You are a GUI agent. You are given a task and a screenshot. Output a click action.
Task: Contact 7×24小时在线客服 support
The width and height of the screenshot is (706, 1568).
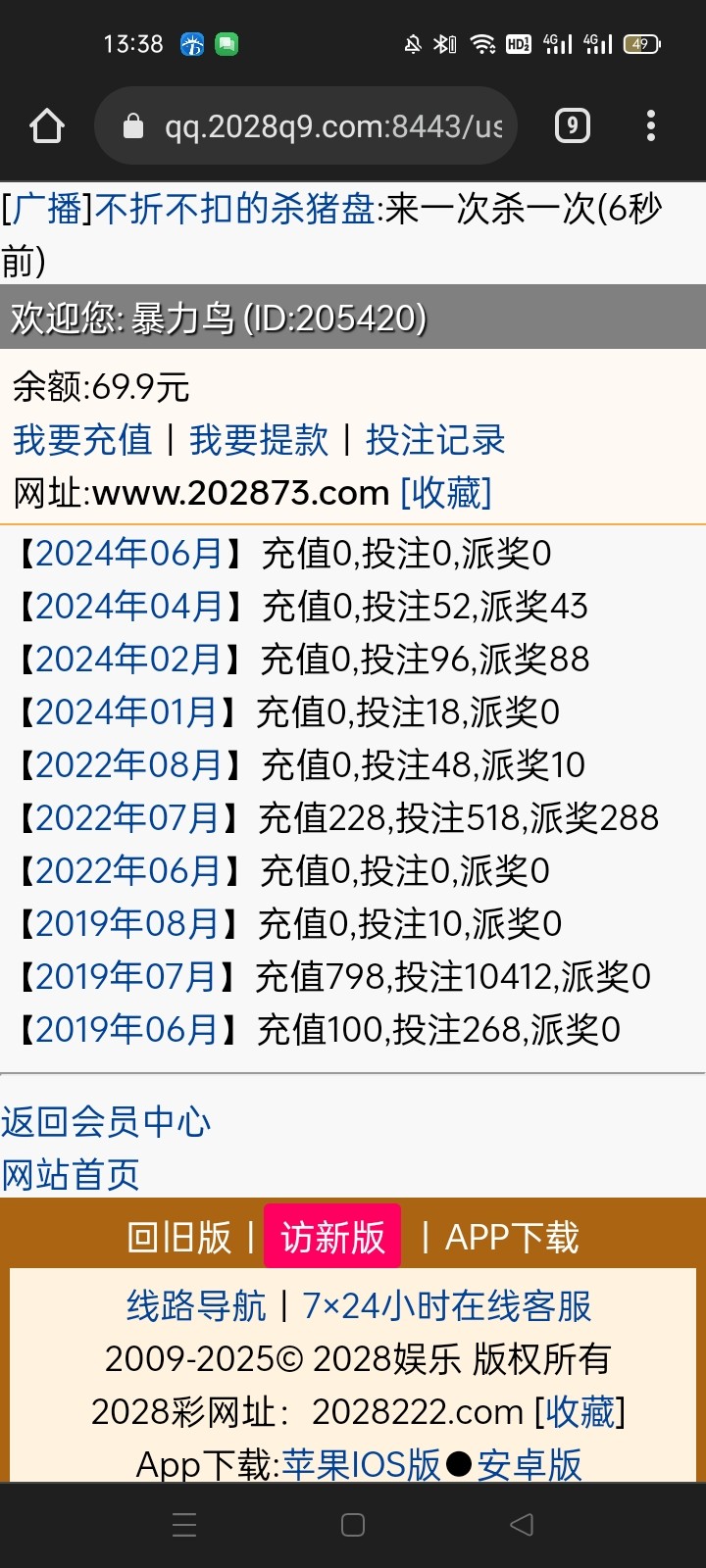click(x=447, y=1306)
